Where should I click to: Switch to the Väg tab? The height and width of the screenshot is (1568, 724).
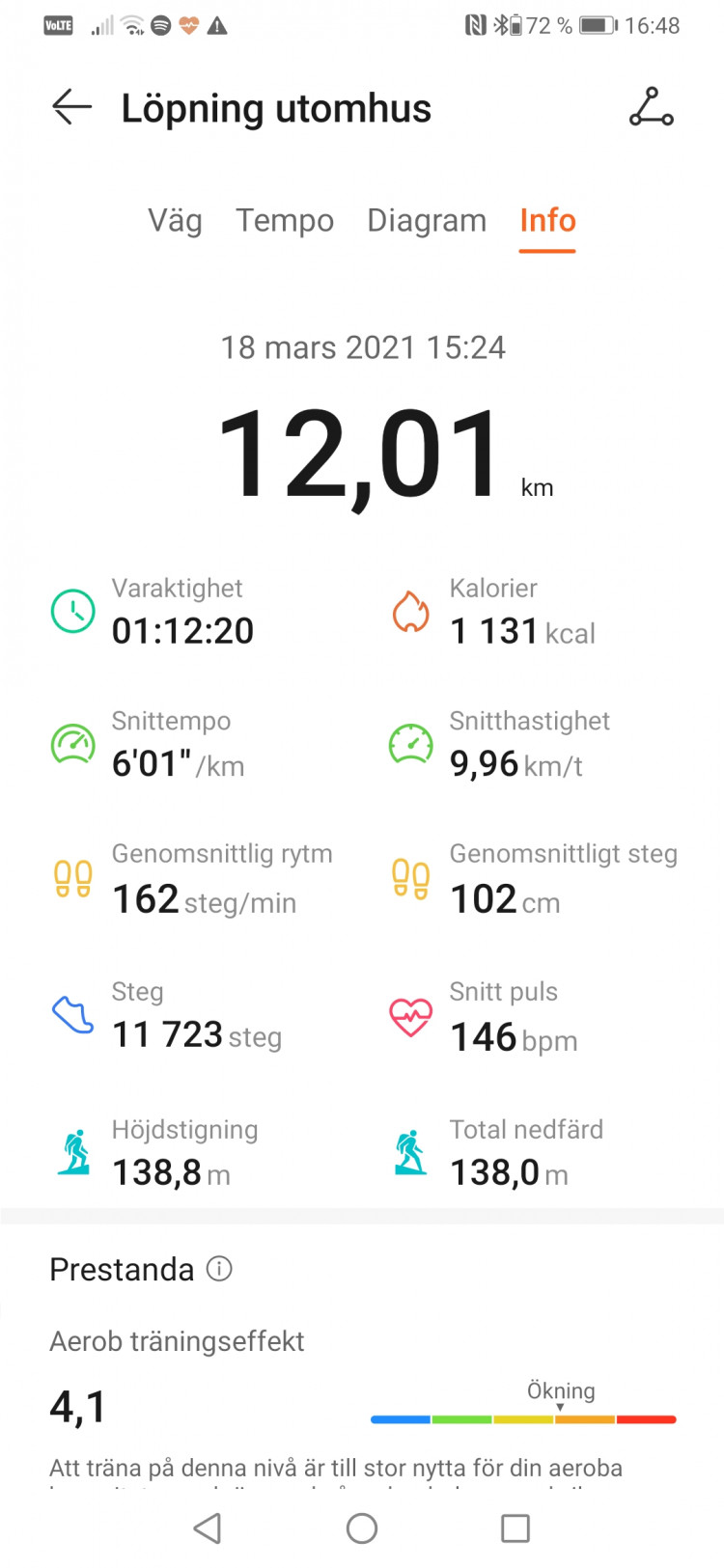point(175,221)
